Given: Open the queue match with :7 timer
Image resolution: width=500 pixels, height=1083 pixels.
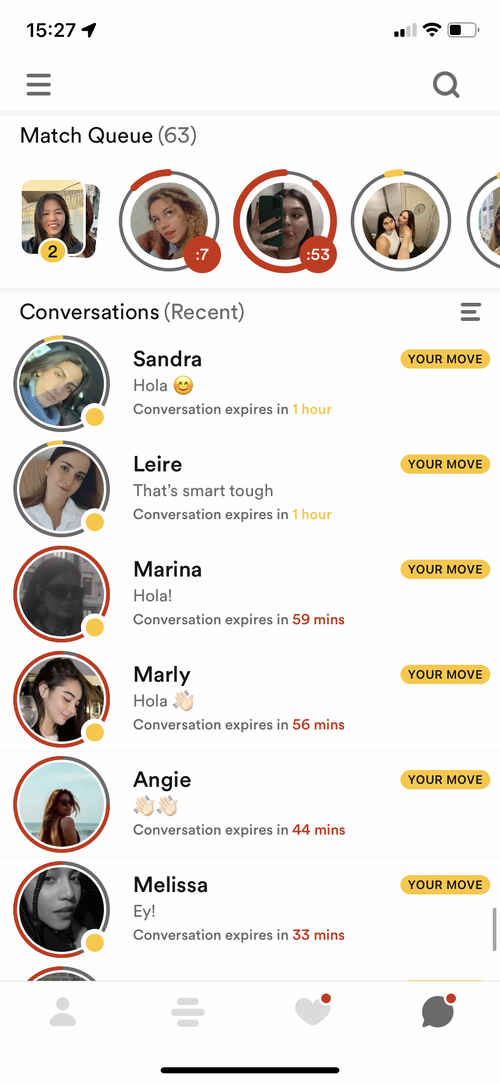Looking at the screenshot, I should 169,220.
